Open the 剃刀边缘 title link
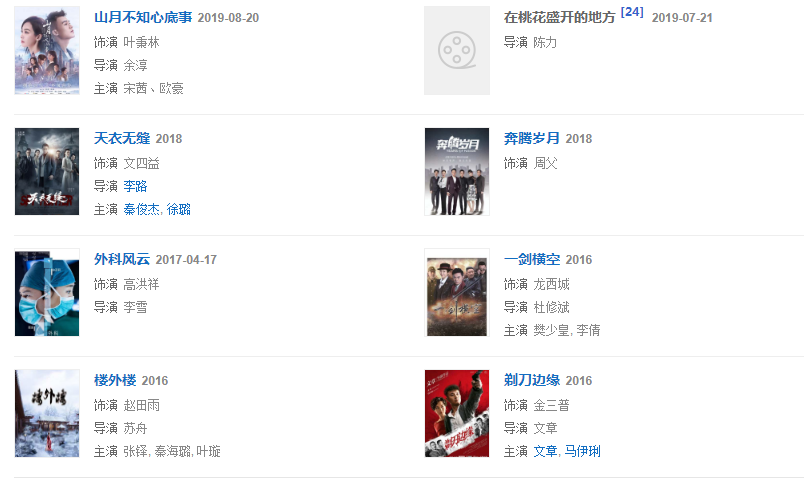 click(531, 380)
